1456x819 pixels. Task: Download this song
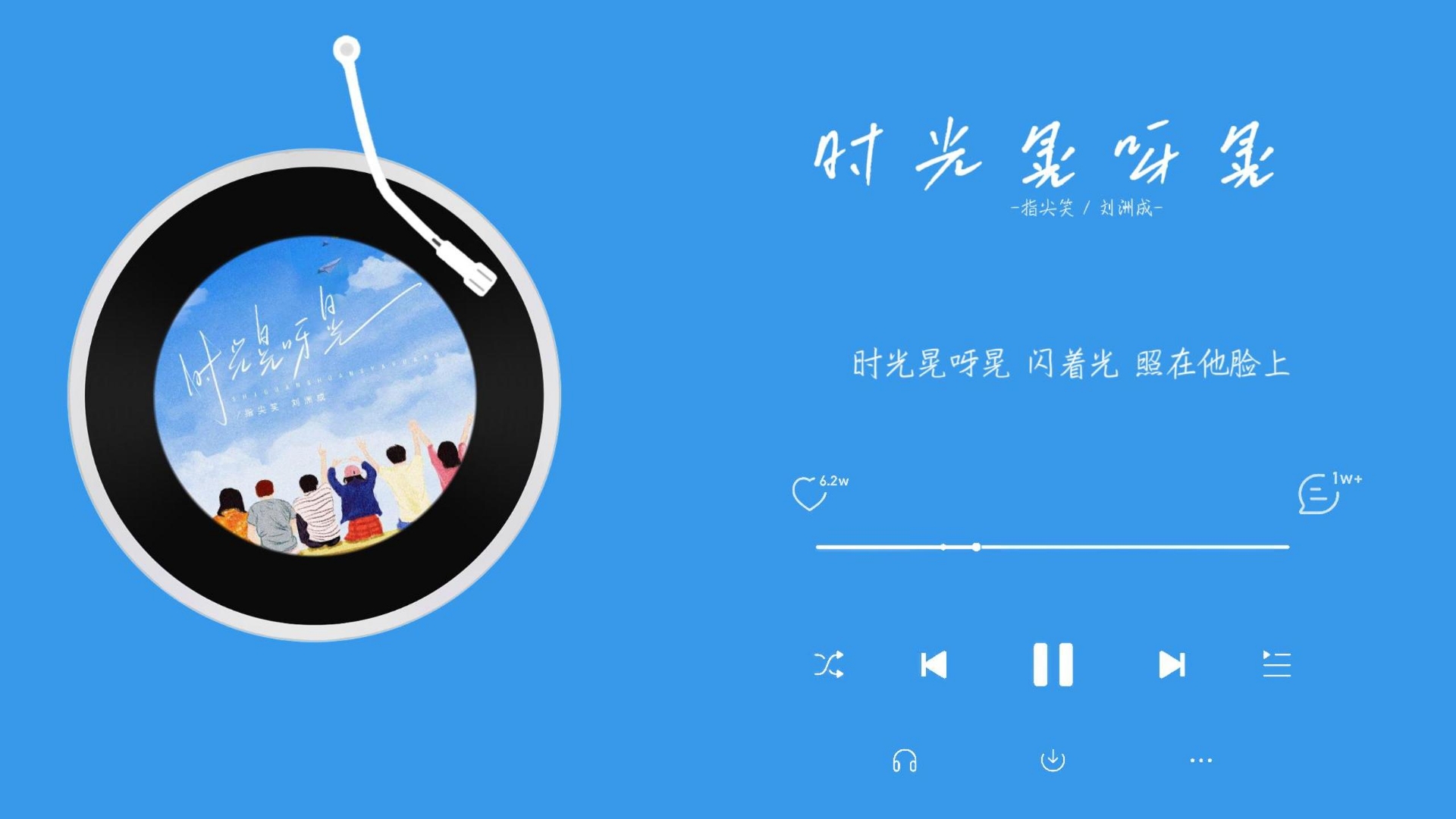point(1053,760)
